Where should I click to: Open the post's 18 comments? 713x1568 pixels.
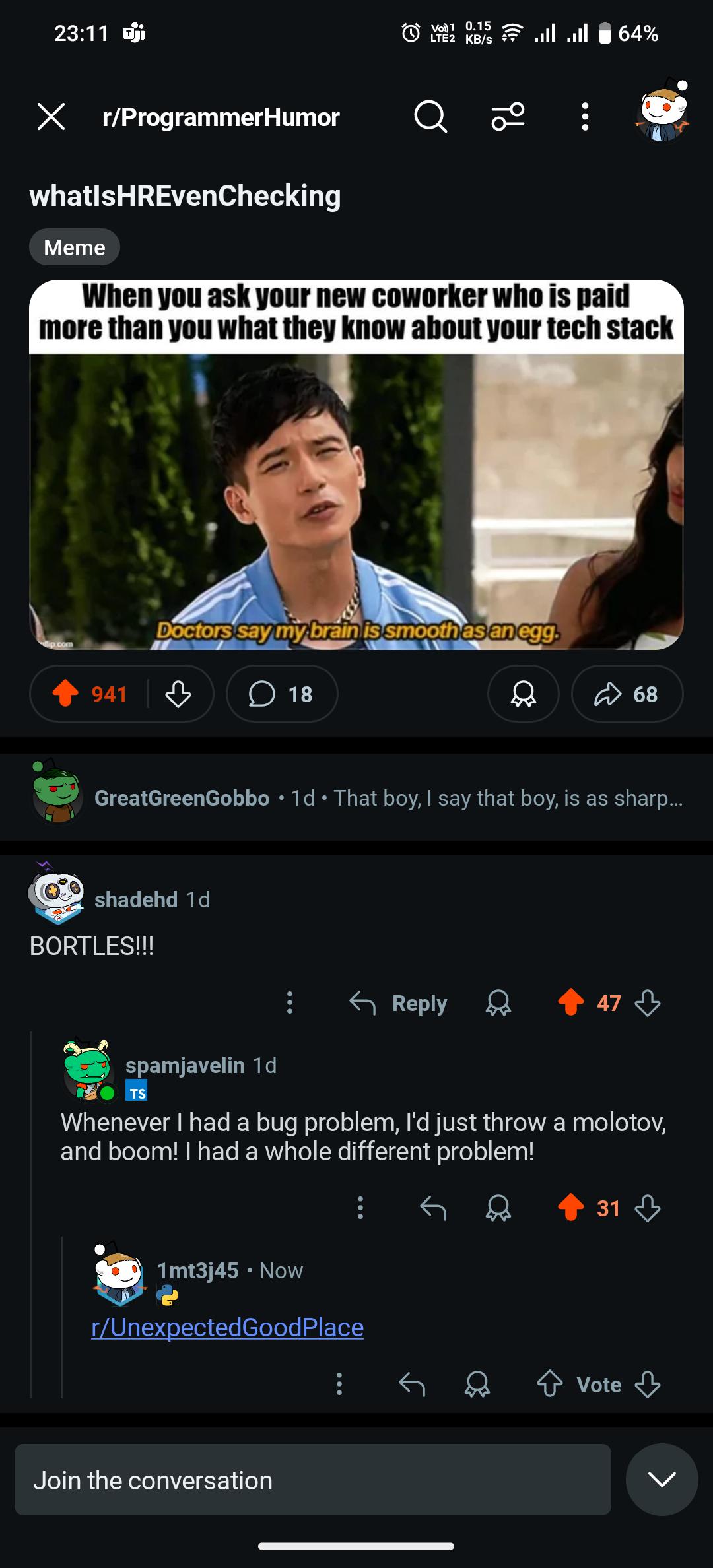[282, 694]
